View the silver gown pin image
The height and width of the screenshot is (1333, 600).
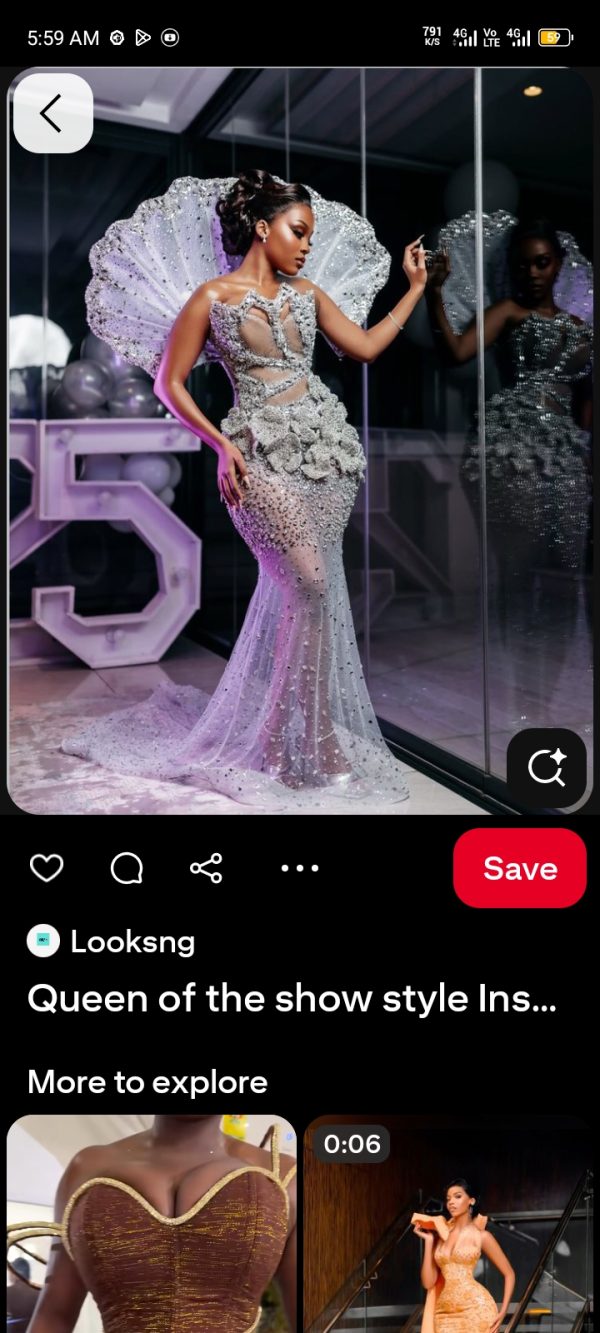click(x=300, y=440)
